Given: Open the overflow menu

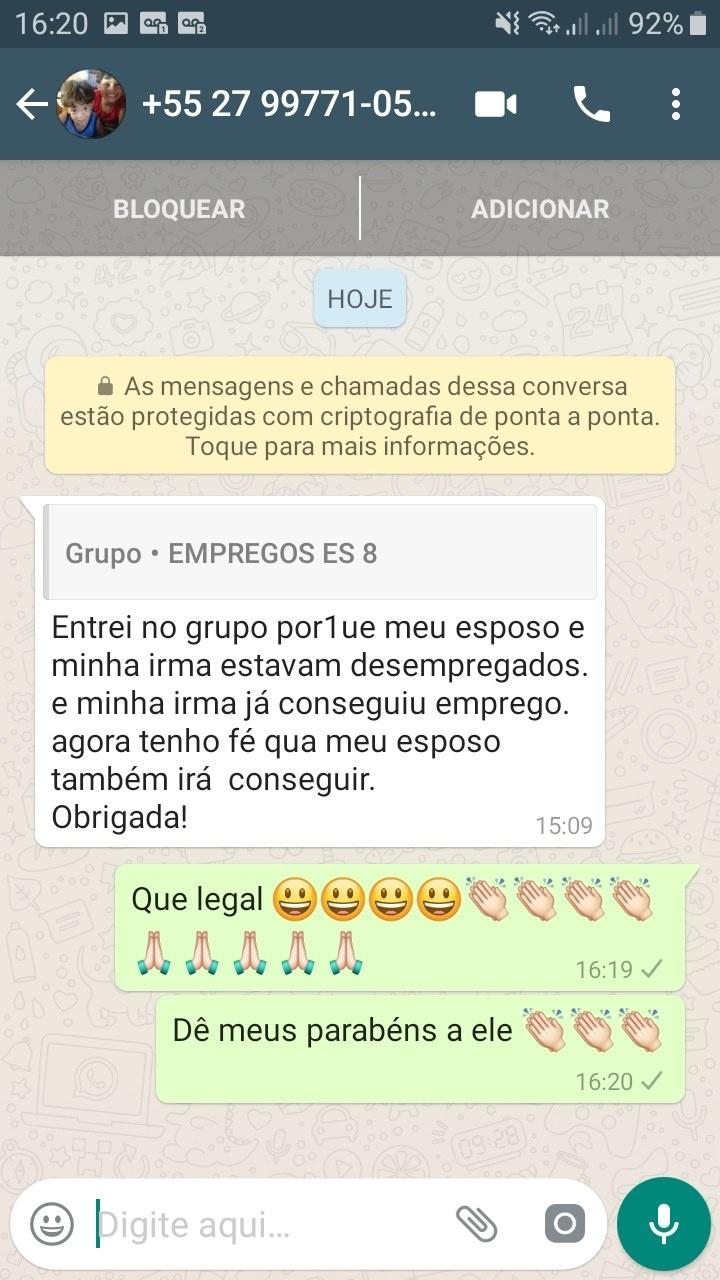Looking at the screenshot, I should coord(676,104).
